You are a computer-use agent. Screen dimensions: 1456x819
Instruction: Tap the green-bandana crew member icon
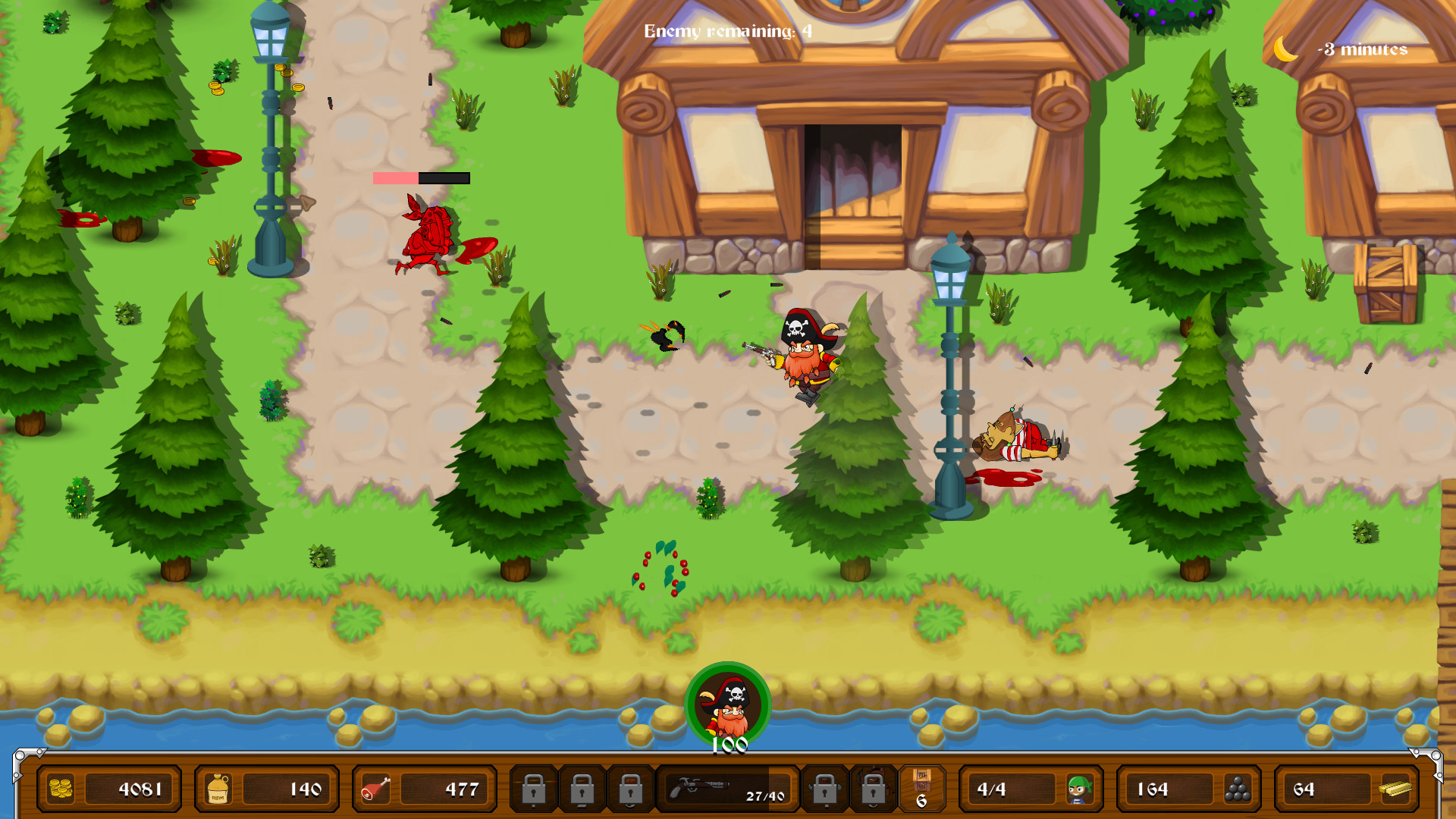click(x=1079, y=789)
